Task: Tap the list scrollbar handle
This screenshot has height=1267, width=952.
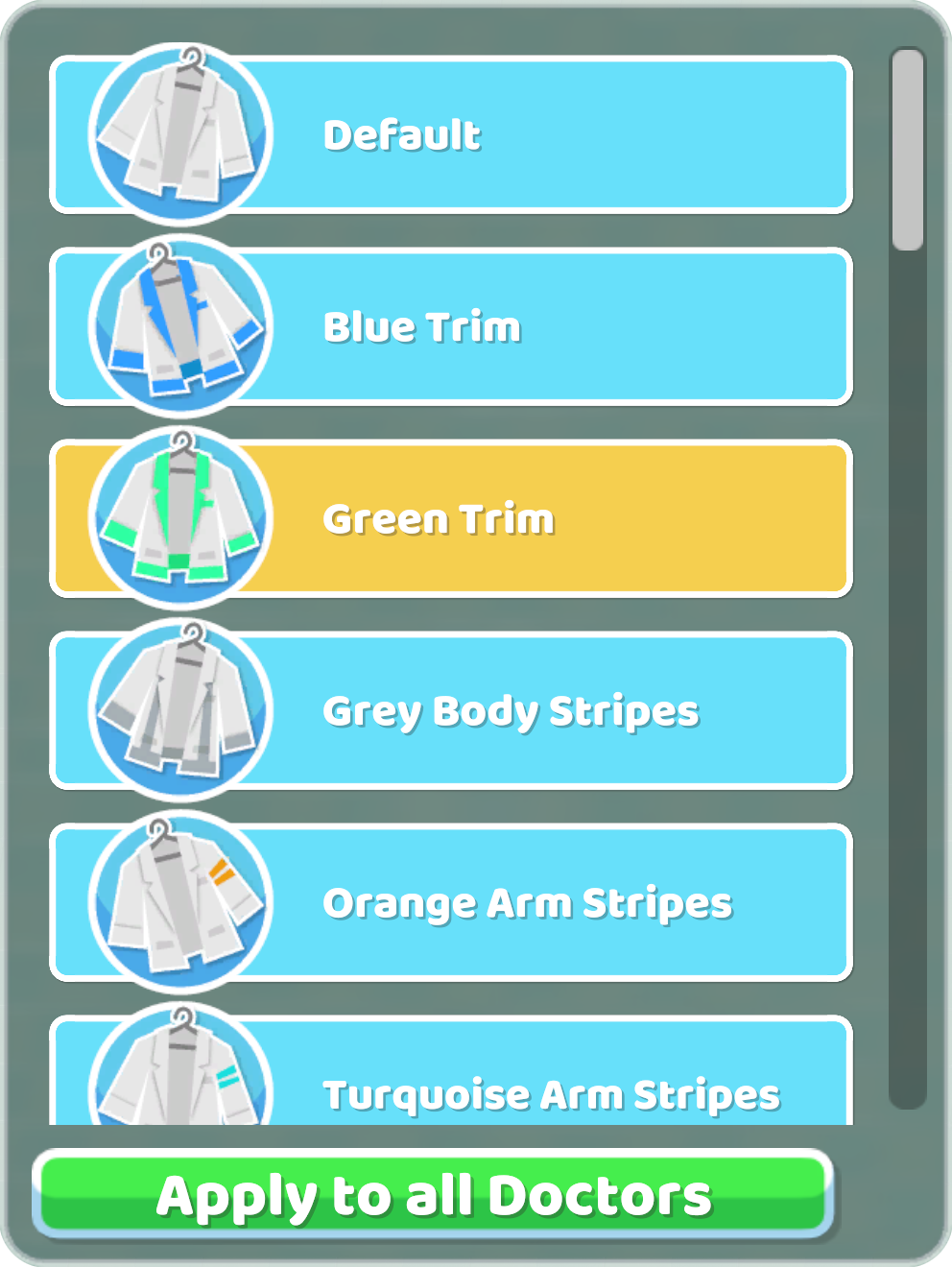Action: pyautogui.click(x=907, y=149)
